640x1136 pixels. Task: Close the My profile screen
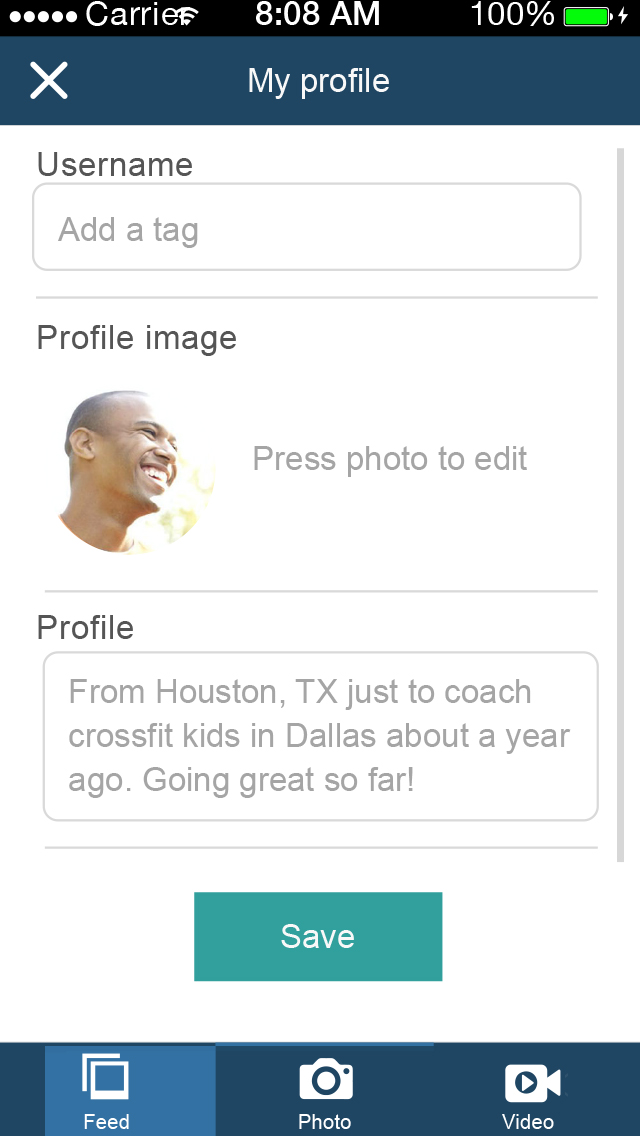49,80
